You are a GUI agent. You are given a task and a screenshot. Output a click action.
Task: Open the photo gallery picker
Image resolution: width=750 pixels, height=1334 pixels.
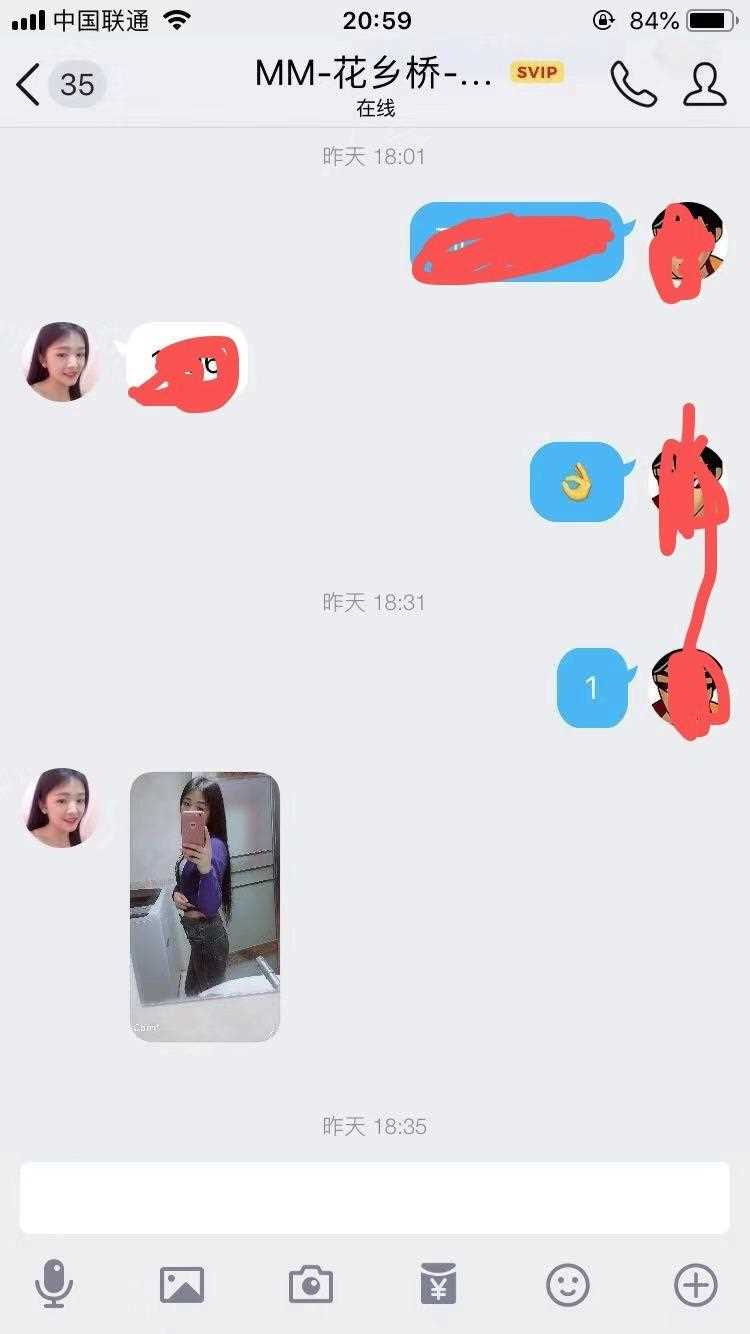click(182, 1284)
